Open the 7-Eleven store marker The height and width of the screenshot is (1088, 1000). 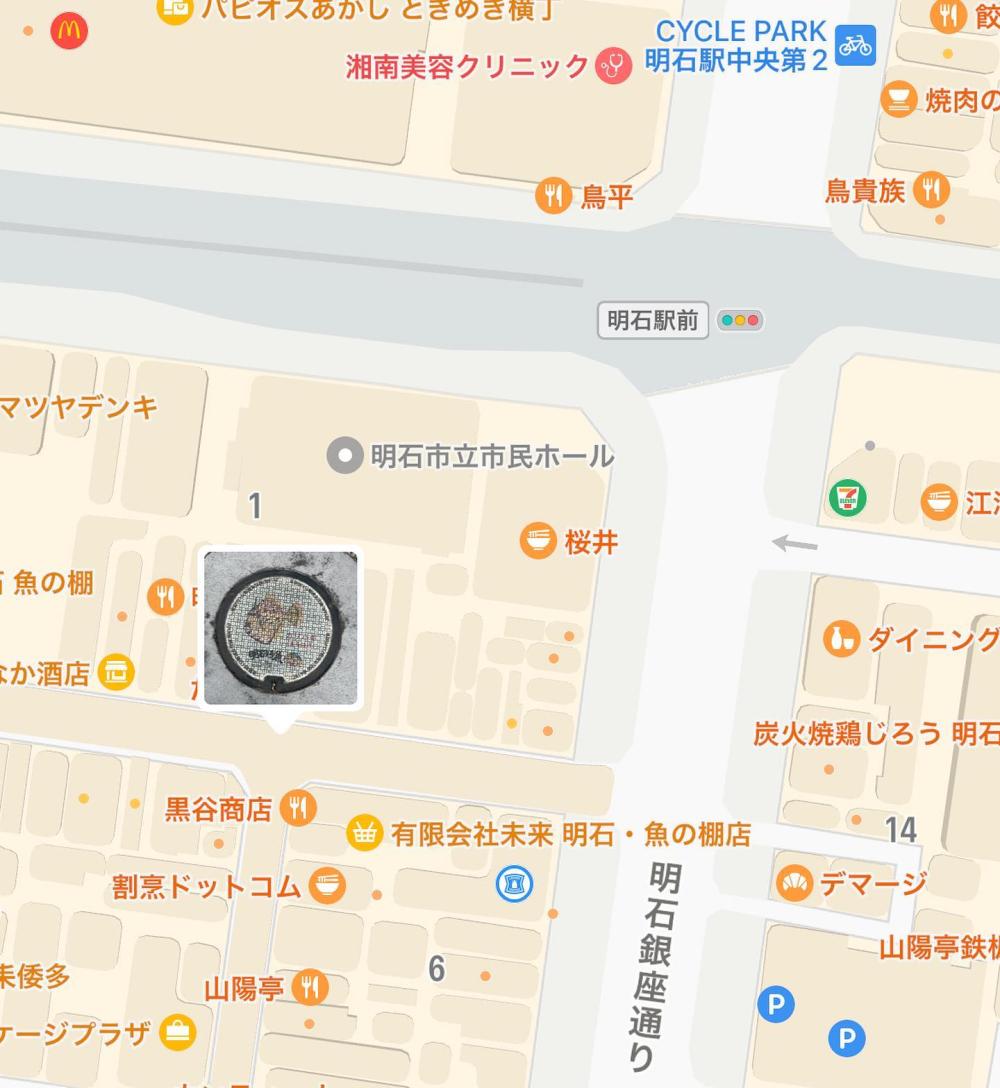click(x=847, y=497)
